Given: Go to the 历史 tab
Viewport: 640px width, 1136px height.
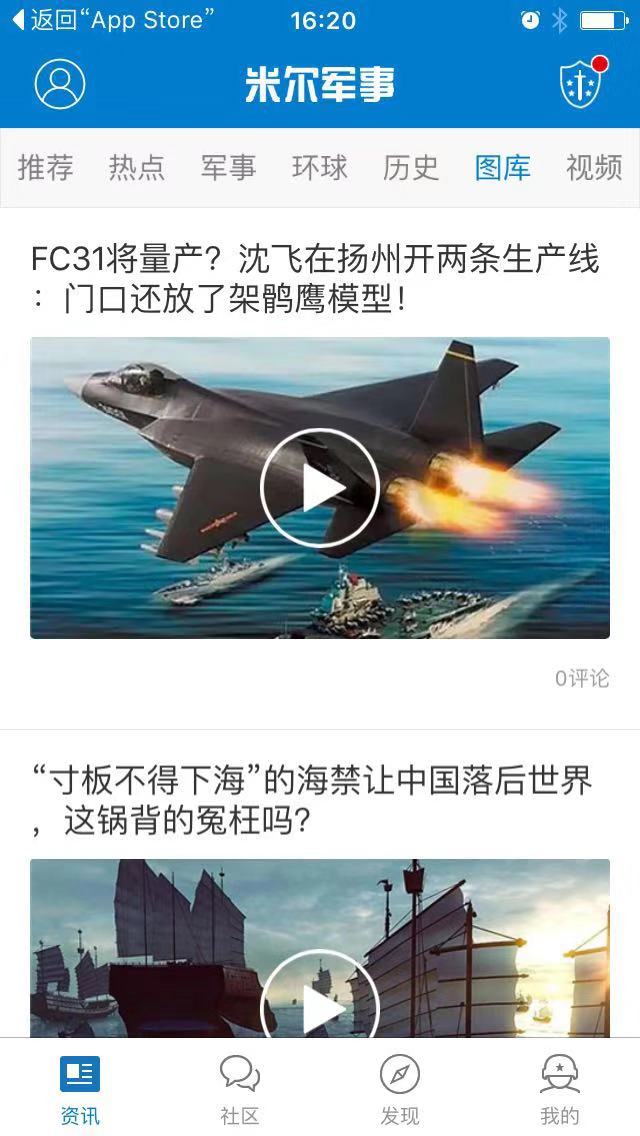Looking at the screenshot, I should 411,167.
